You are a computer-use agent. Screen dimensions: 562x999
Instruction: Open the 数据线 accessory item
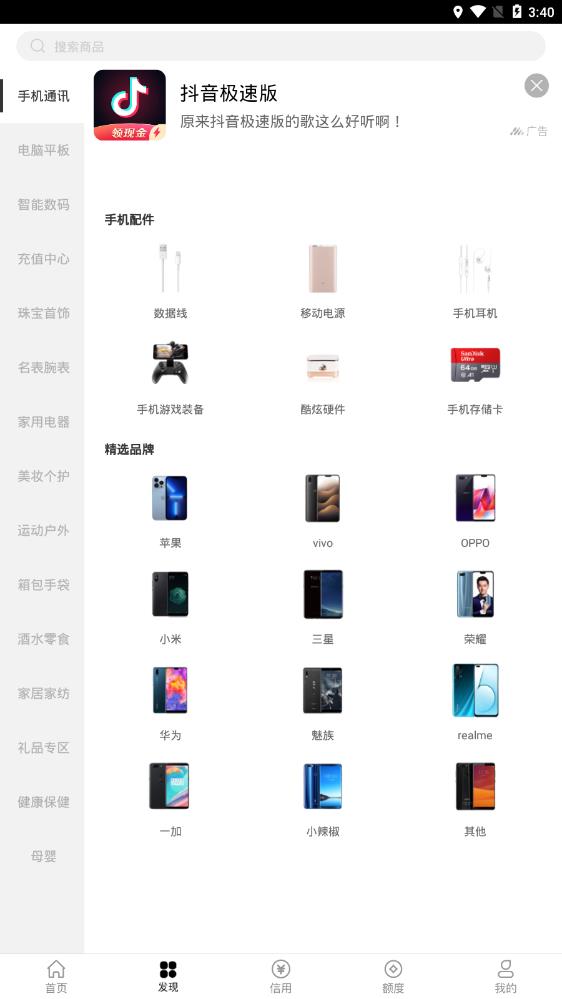click(x=170, y=279)
